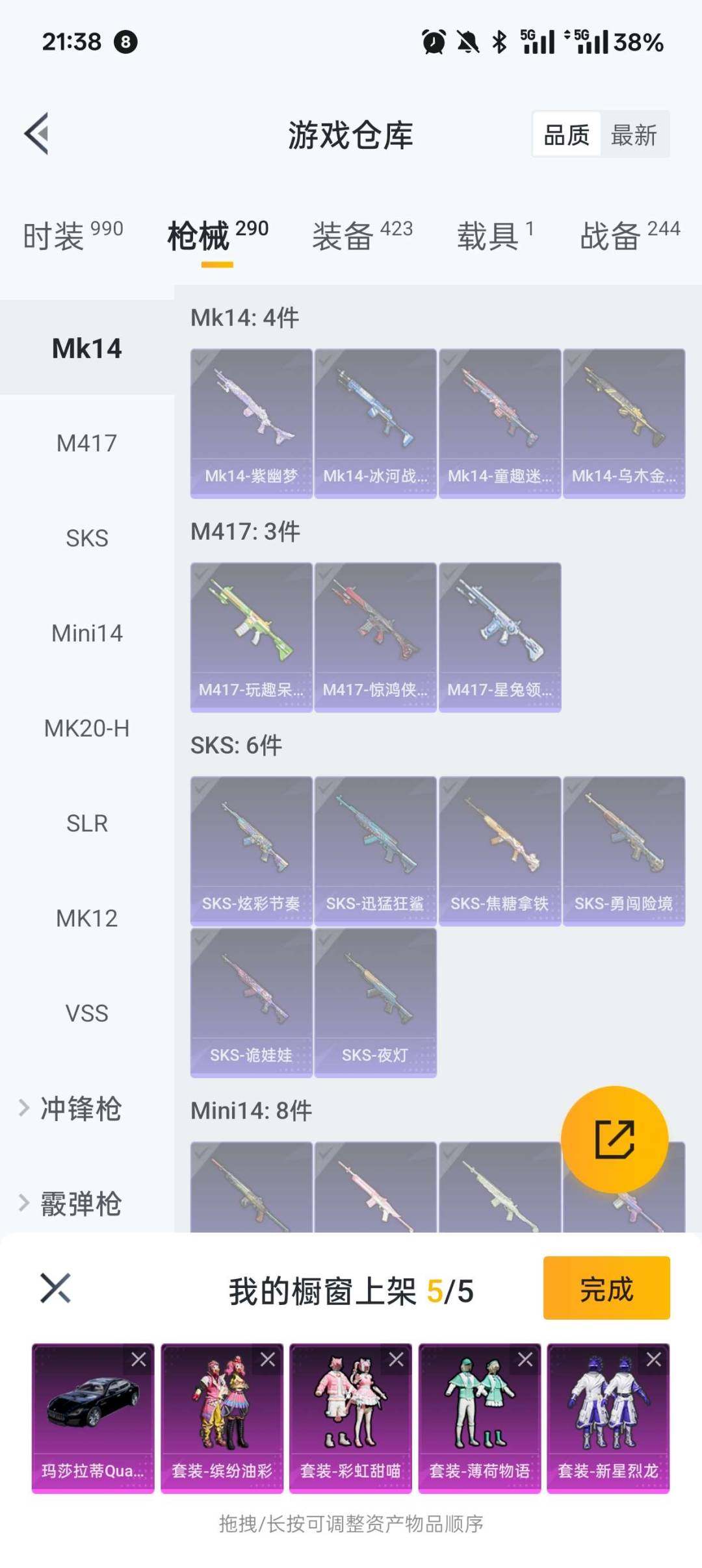Viewport: 702px width, 1568px height.
Task: Tap the Bluetooth icon in the status bar
Action: click(497, 43)
